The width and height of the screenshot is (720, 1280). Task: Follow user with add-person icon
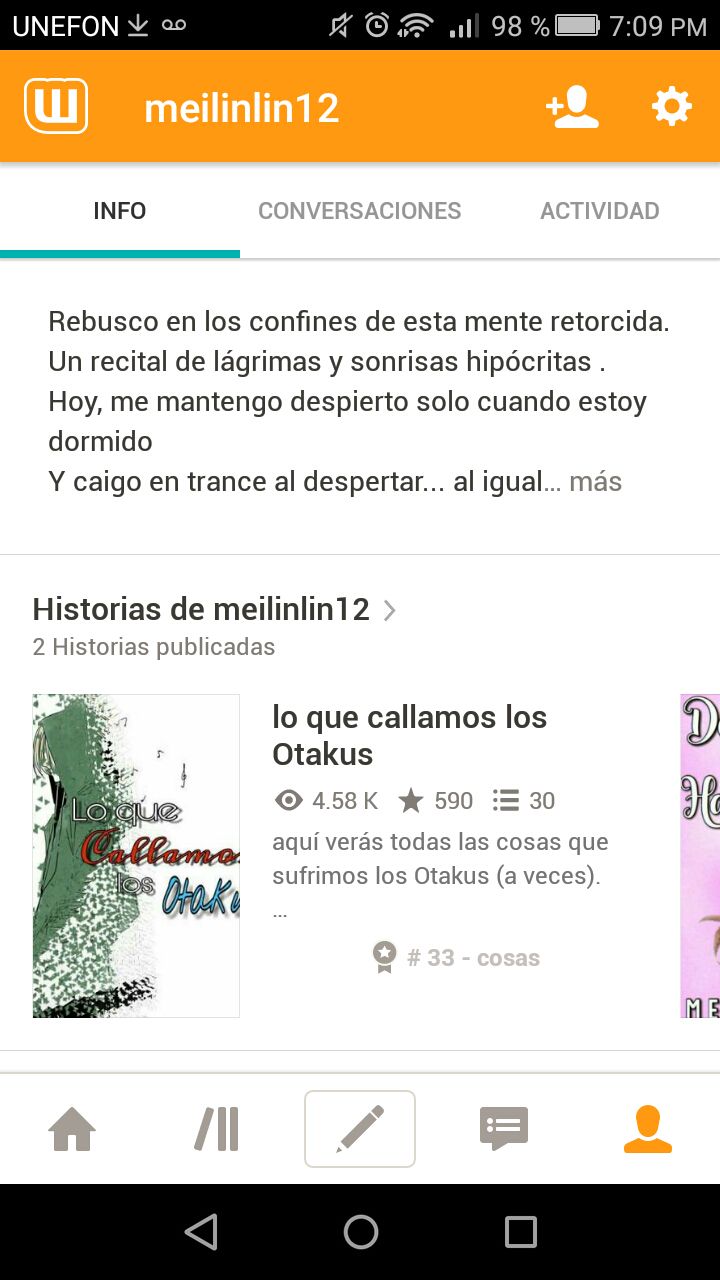click(573, 107)
